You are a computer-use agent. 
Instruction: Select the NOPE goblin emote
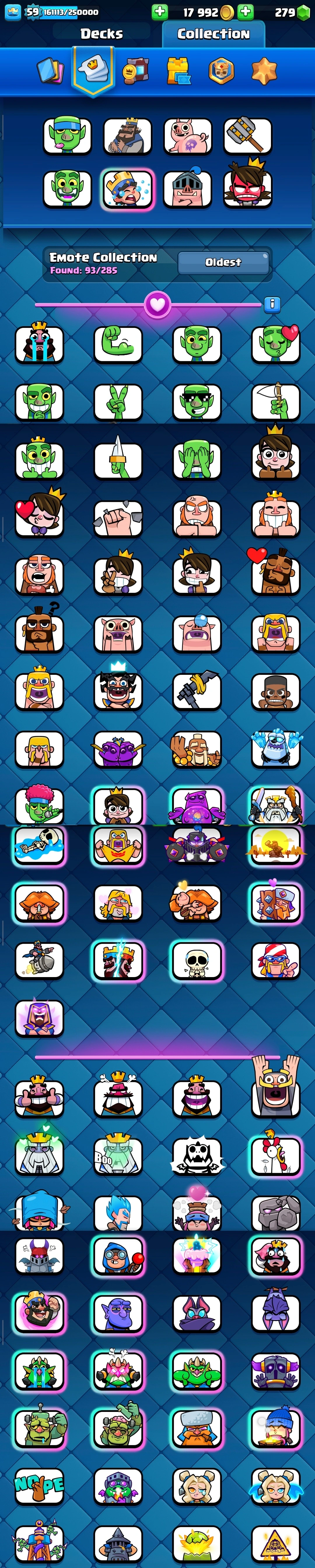(x=39, y=1485)
